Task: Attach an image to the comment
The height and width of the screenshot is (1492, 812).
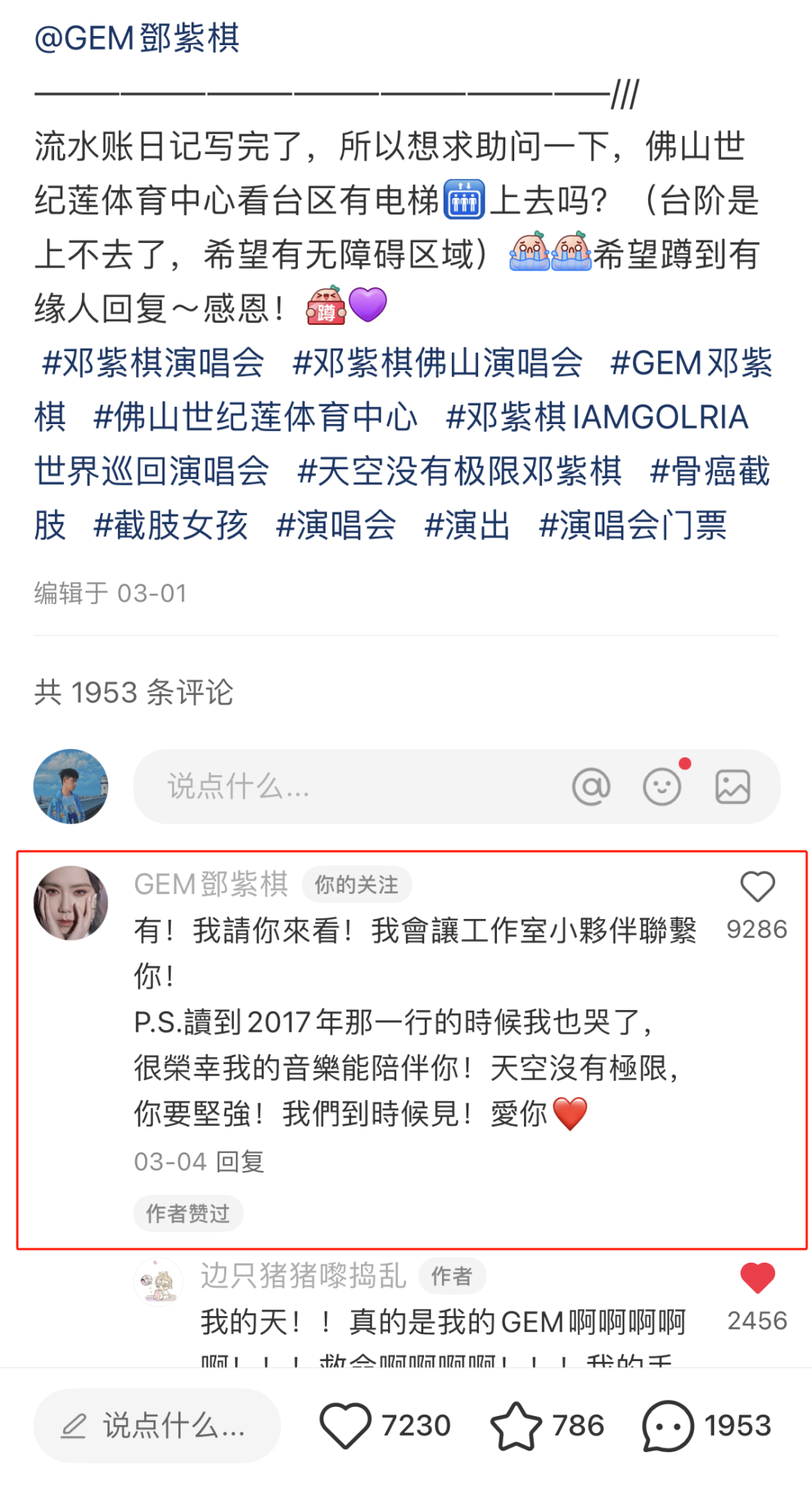Action: tap(732, 787)
